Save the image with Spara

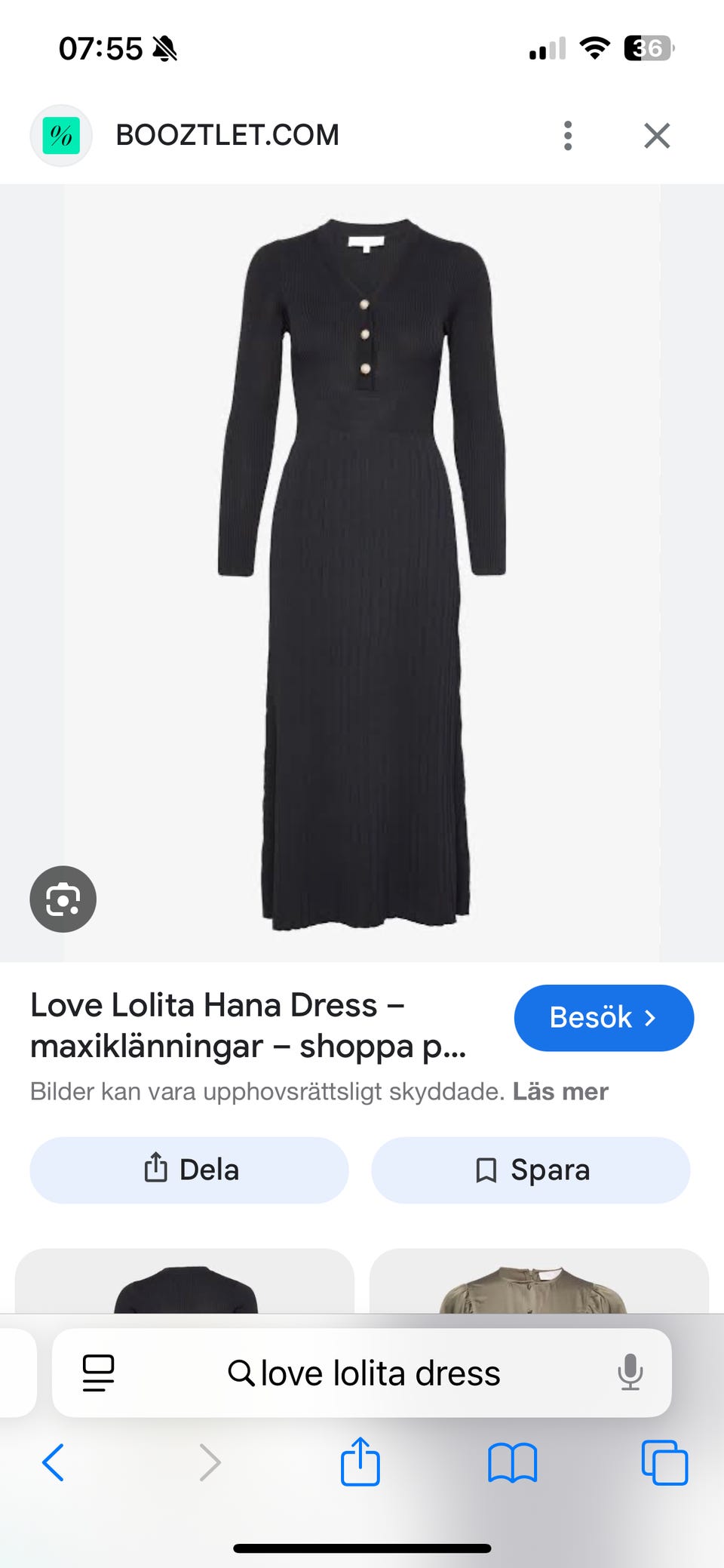(x=531, y=1170)
